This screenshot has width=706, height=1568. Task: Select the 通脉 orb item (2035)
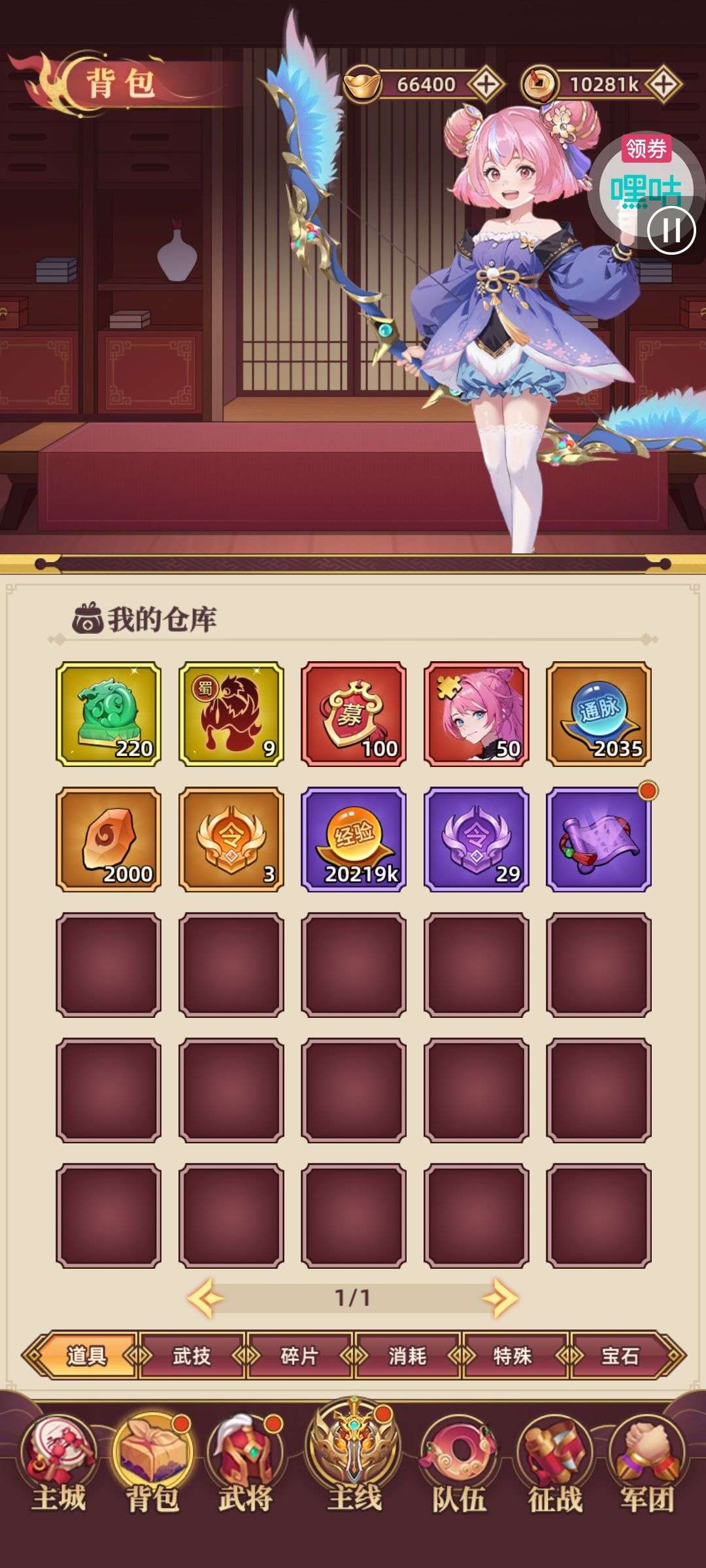[599, 713]
